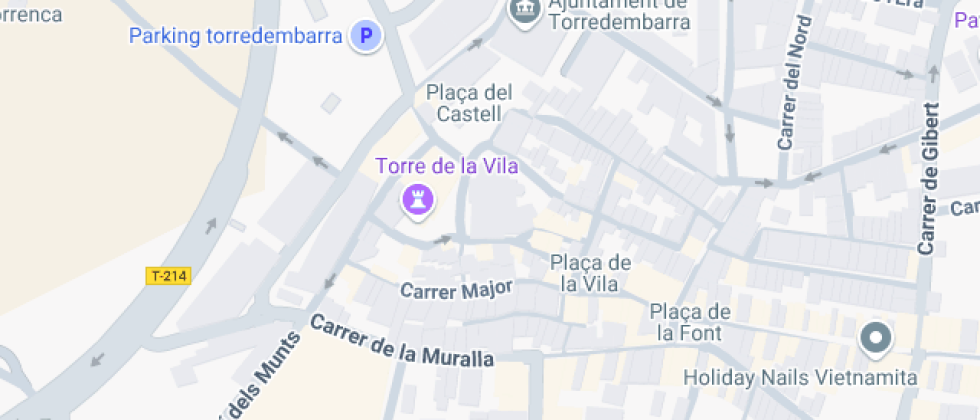The image size is (980, 420).
Task: Tap the Ajuntament de Torredembarra marker
Action: (x=524, y=11)
